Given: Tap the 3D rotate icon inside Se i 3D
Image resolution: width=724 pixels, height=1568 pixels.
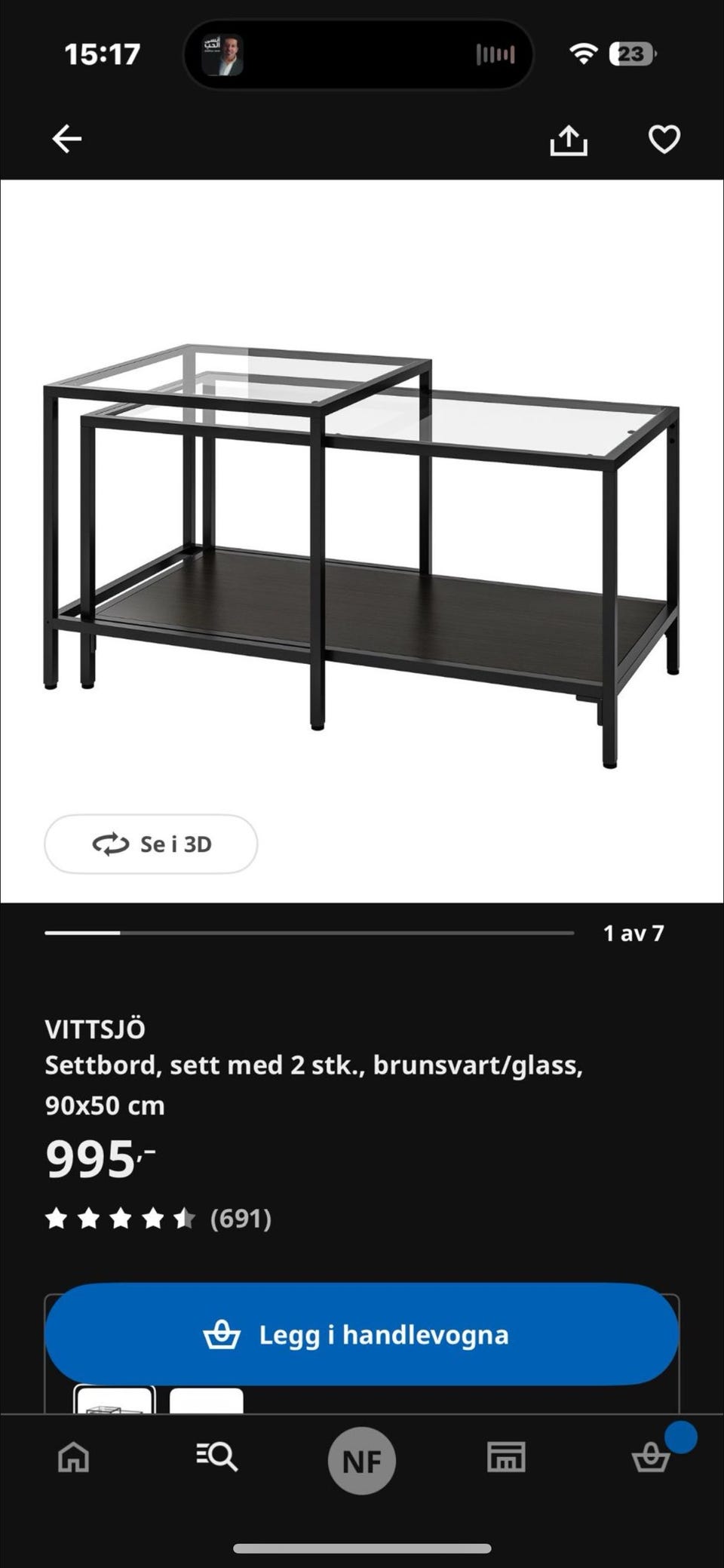Looking at the screenshot, I should click(x=108, y=845).
